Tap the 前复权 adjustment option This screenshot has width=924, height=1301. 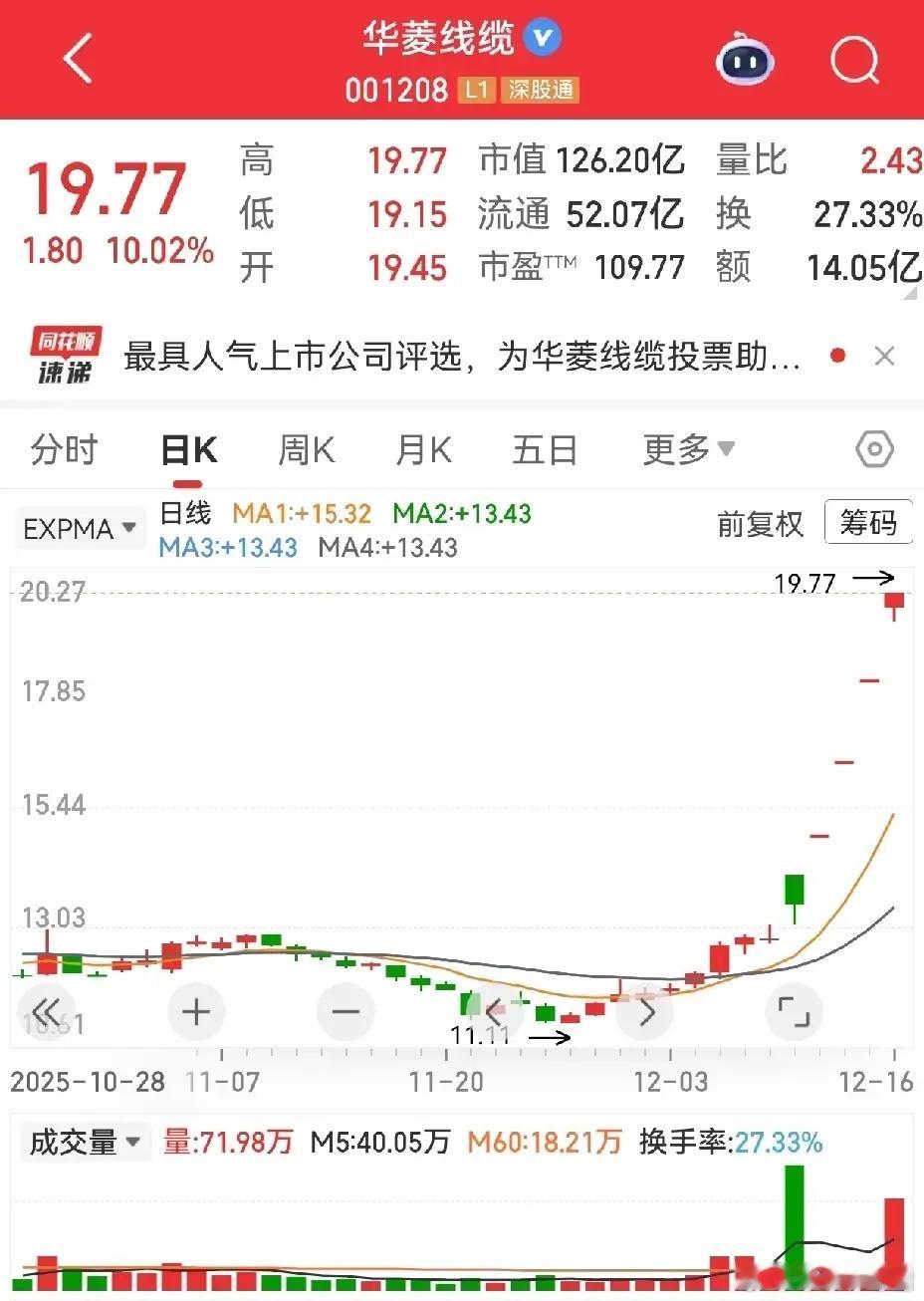pos(760,524)
